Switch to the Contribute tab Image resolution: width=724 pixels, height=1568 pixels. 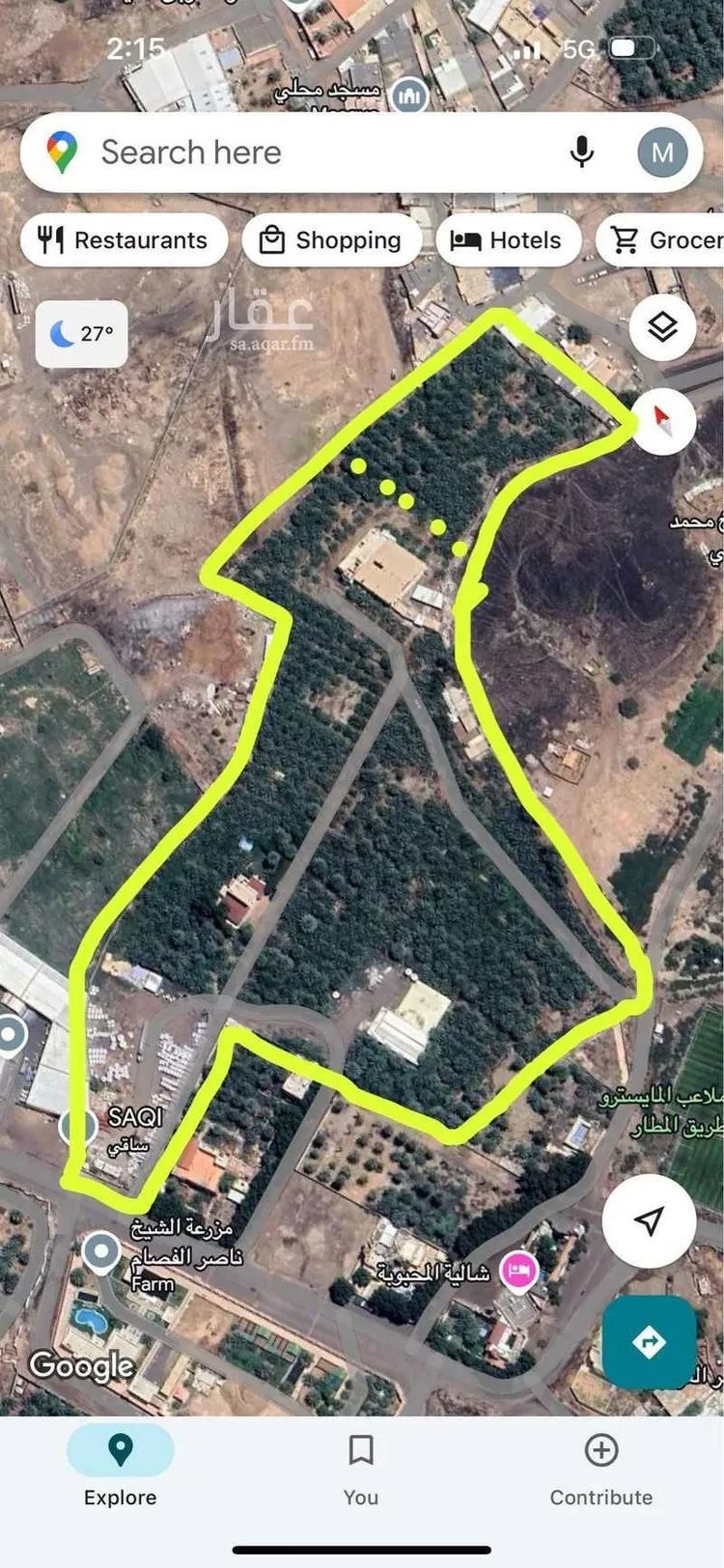point(600,1468)
